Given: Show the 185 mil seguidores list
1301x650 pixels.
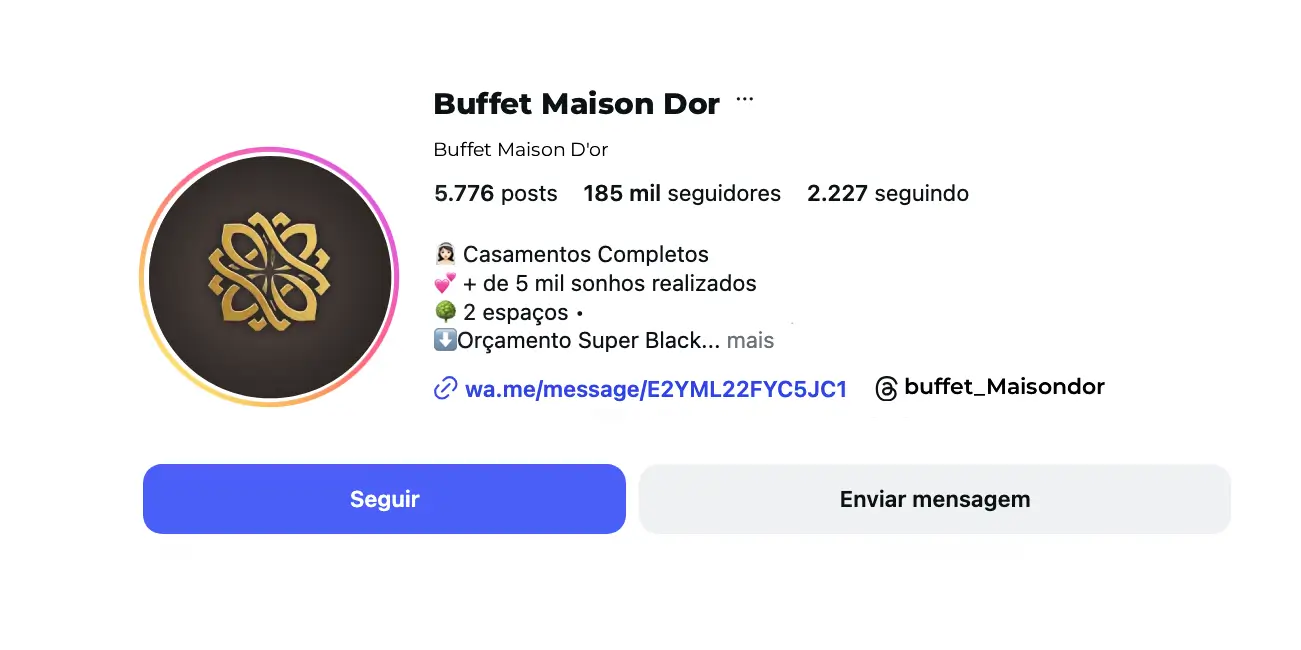Looking at the screenshot, I should (x=682, y=193).
